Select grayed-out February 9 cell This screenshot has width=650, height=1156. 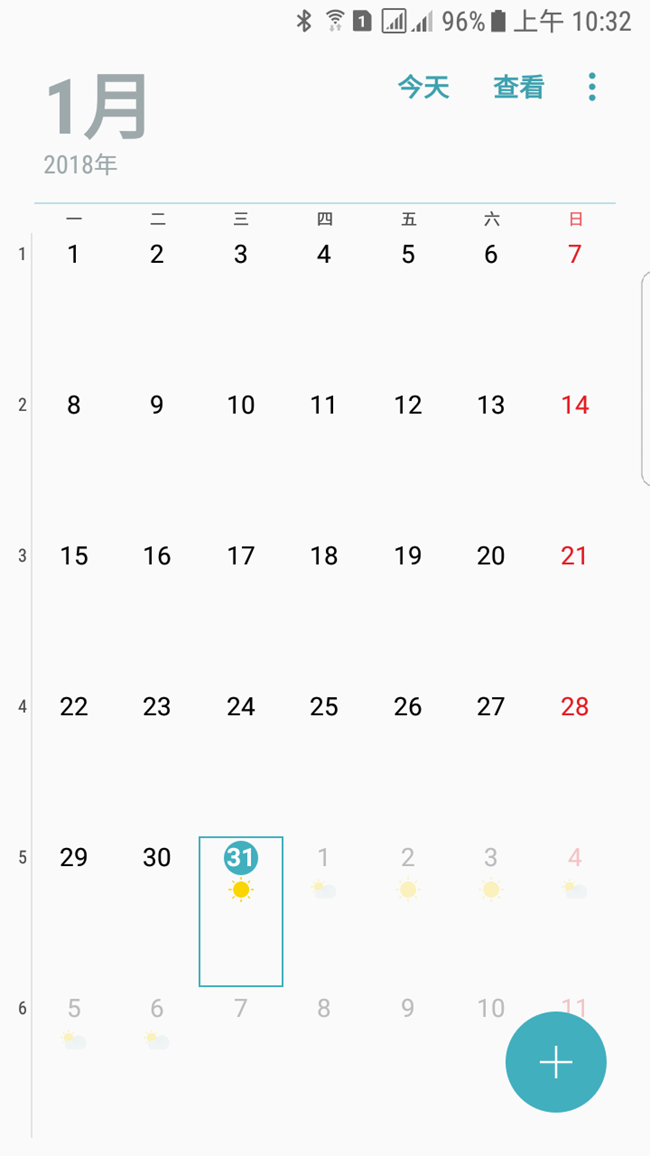[407, 1009]
